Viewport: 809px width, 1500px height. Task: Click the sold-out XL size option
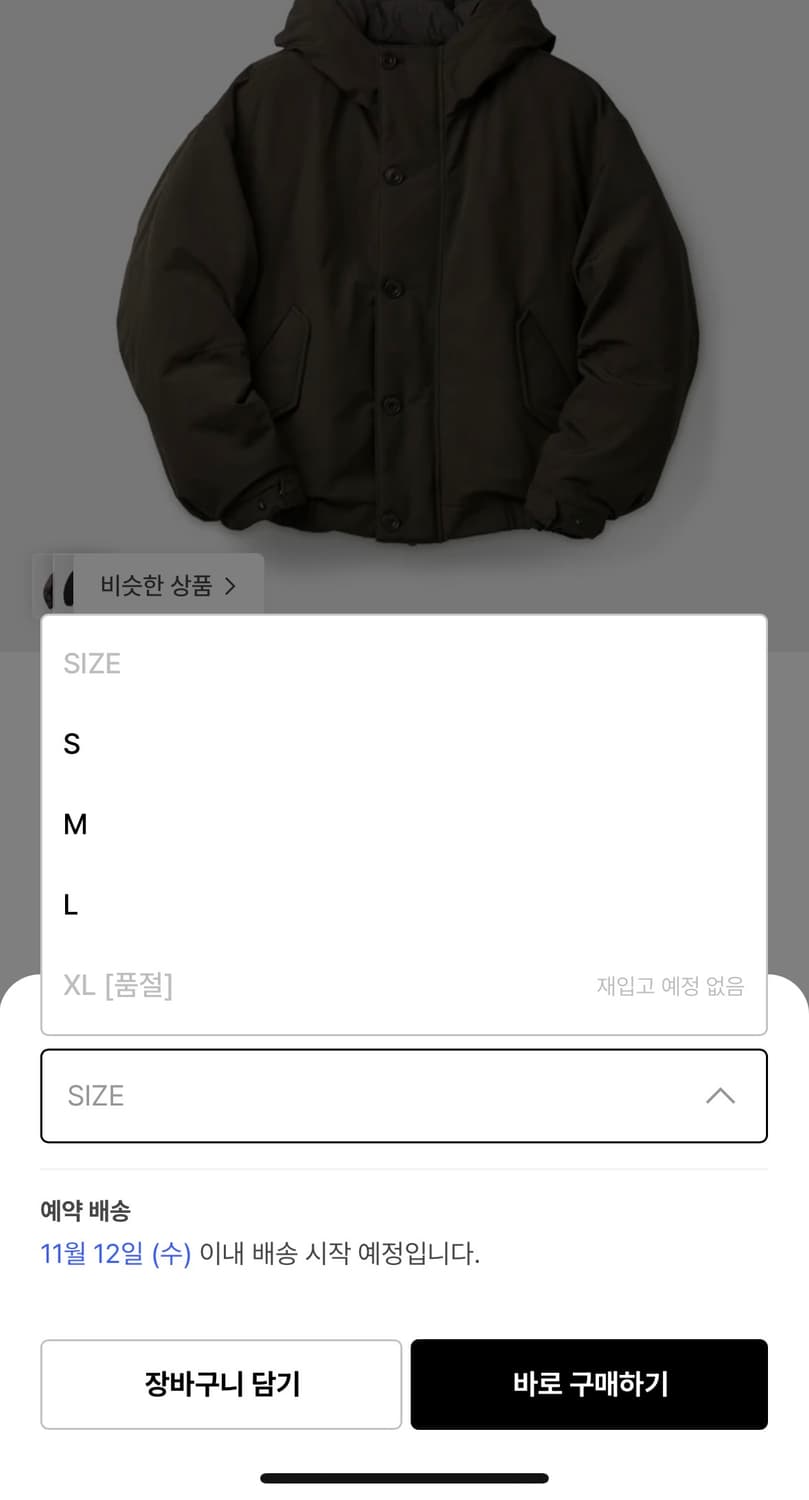118,986
